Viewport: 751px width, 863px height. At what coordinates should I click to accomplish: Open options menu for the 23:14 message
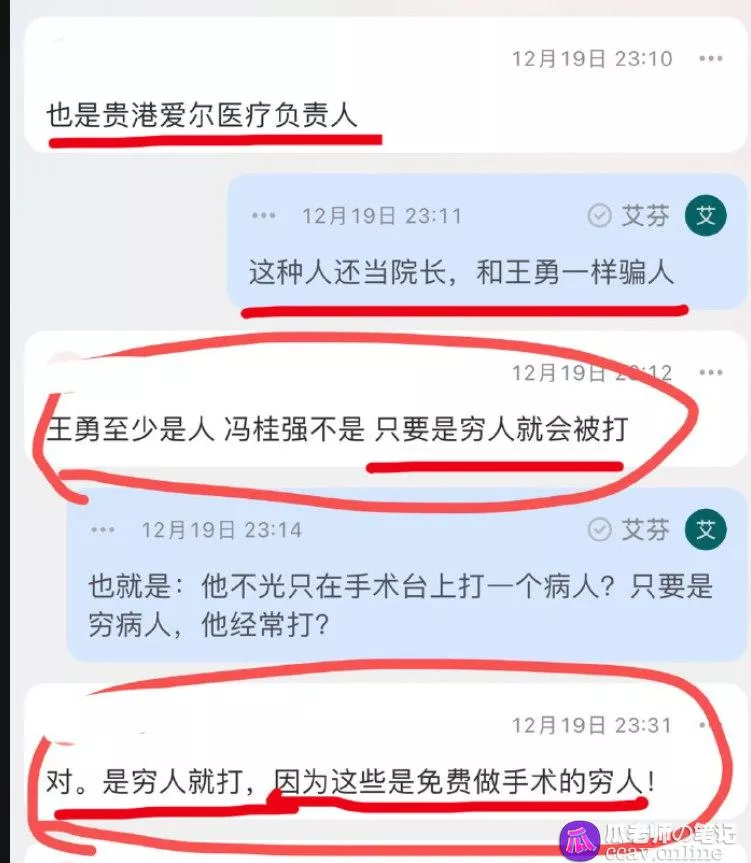pos(103,528)
